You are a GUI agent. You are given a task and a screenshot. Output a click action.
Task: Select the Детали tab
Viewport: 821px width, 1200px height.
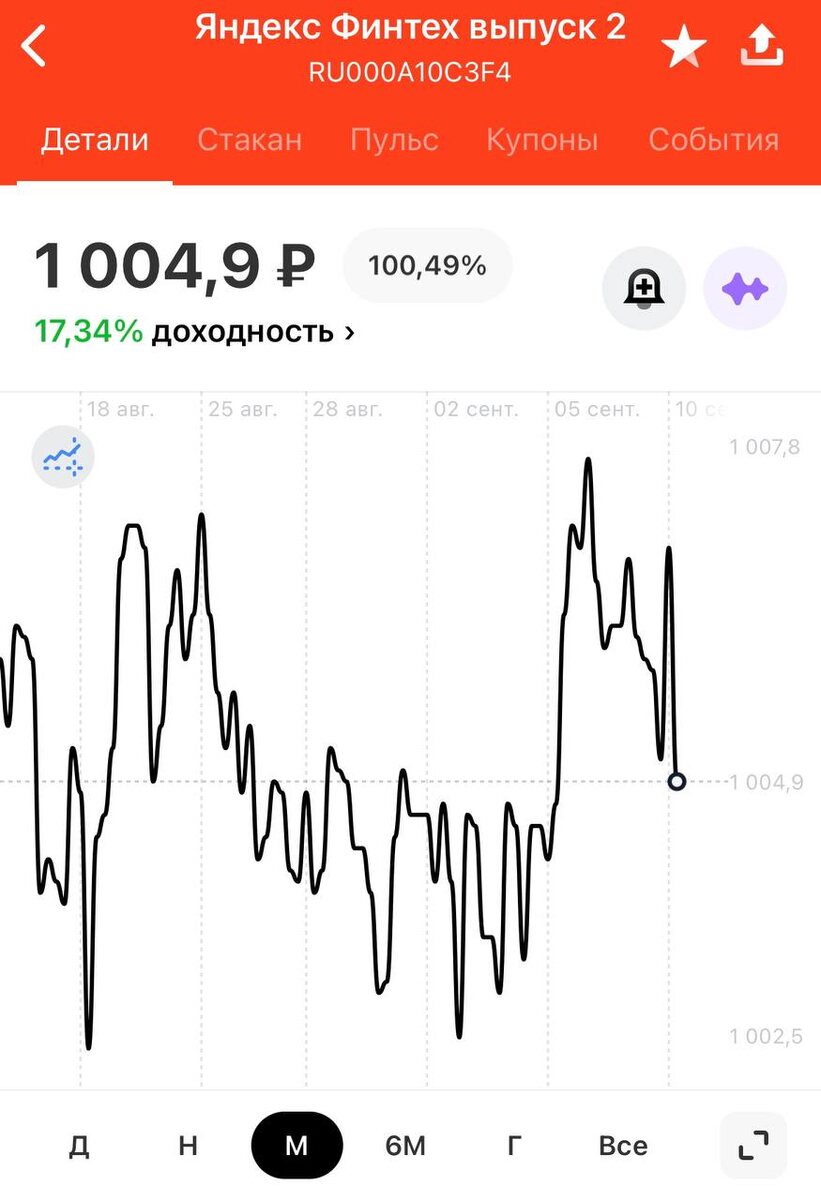click(95, 140)
